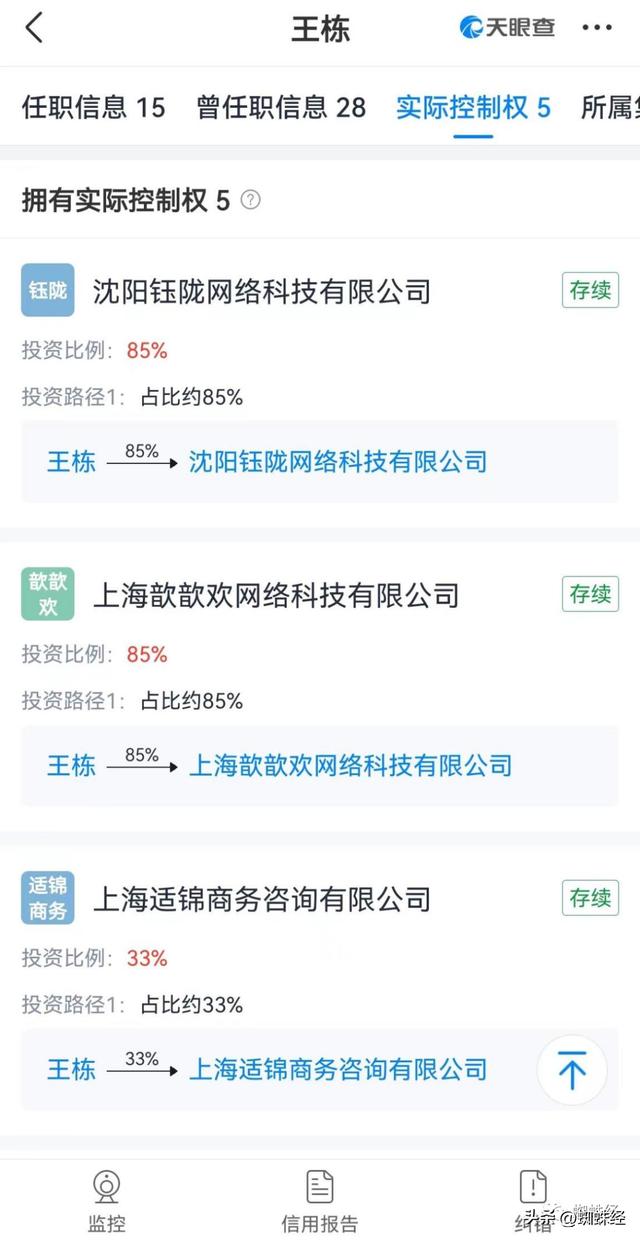Screen dimensions: 640x1240
Task: Follow the 上海适锦商务咨询有限公司 link in the investment path
Action: (x=338, y=1069)
